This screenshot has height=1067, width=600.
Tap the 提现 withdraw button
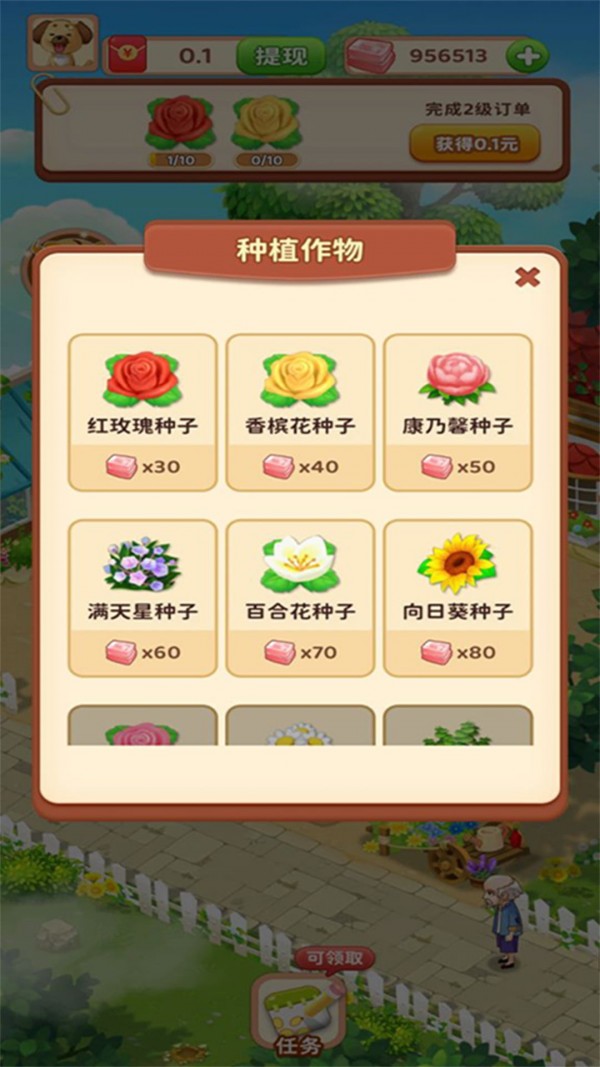pos(281,56)
